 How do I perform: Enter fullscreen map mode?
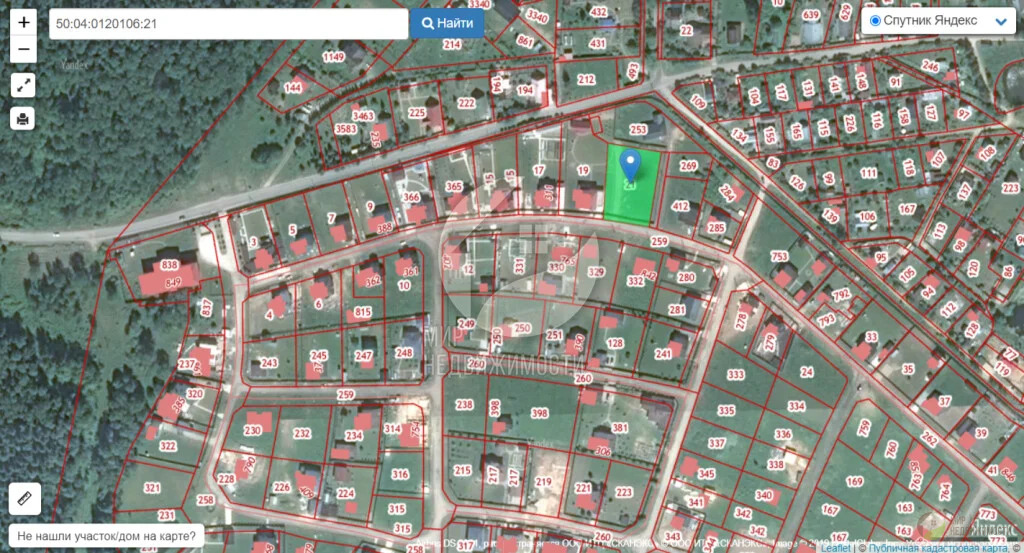24,85
